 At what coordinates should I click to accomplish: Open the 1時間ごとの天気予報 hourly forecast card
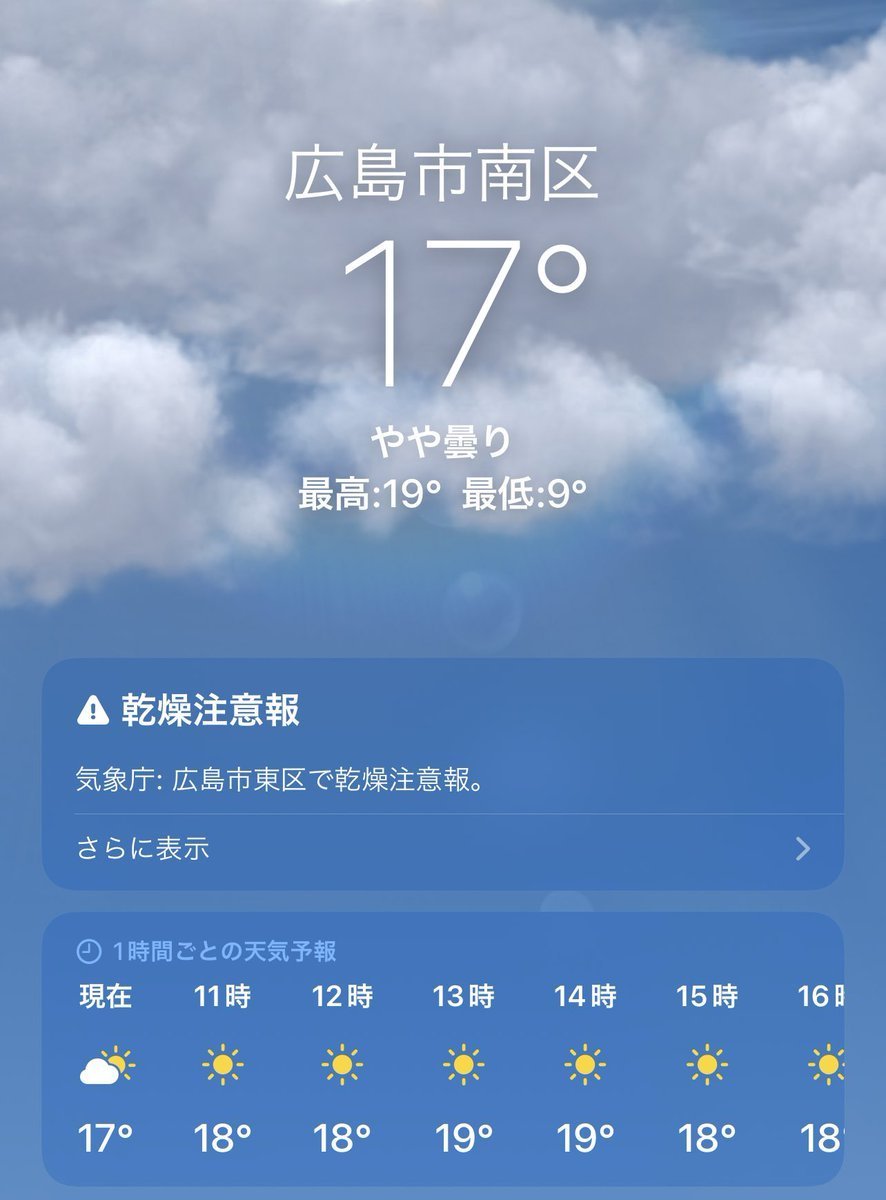click(442, 1050)
